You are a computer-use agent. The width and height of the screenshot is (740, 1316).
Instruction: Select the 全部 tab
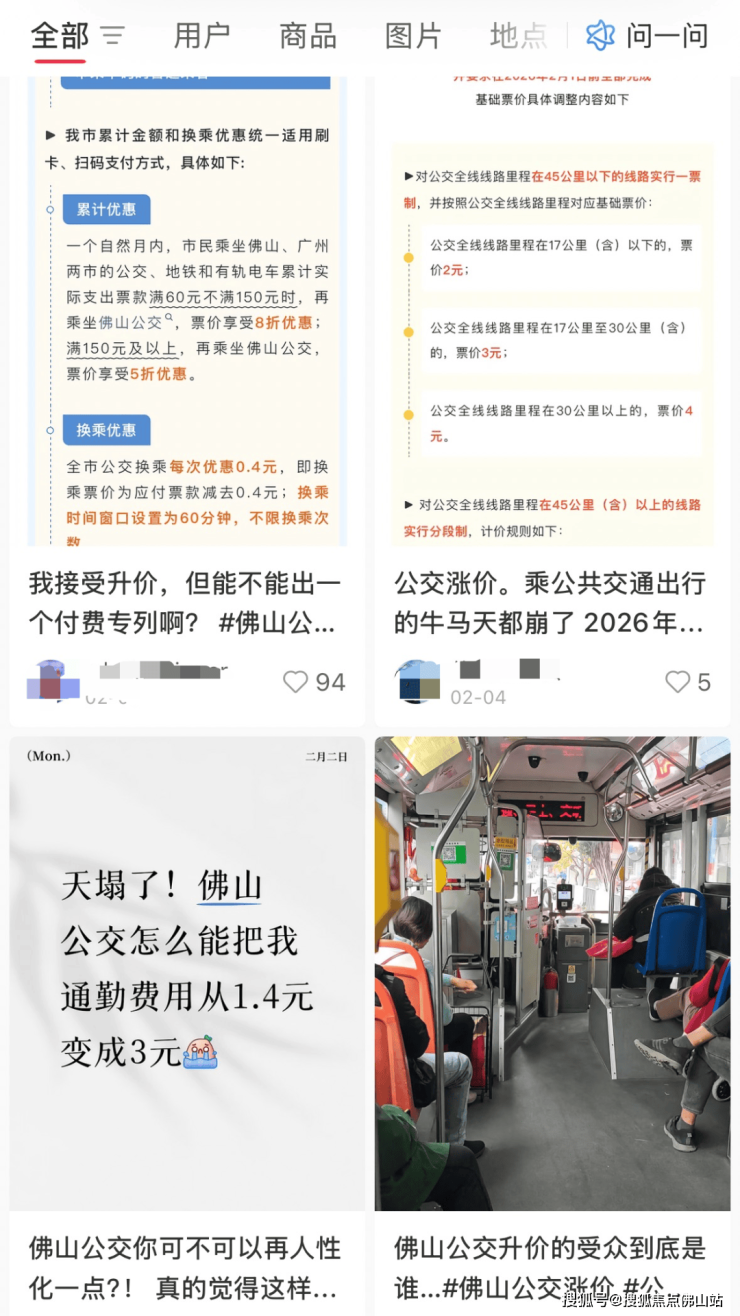coord(59,36)
